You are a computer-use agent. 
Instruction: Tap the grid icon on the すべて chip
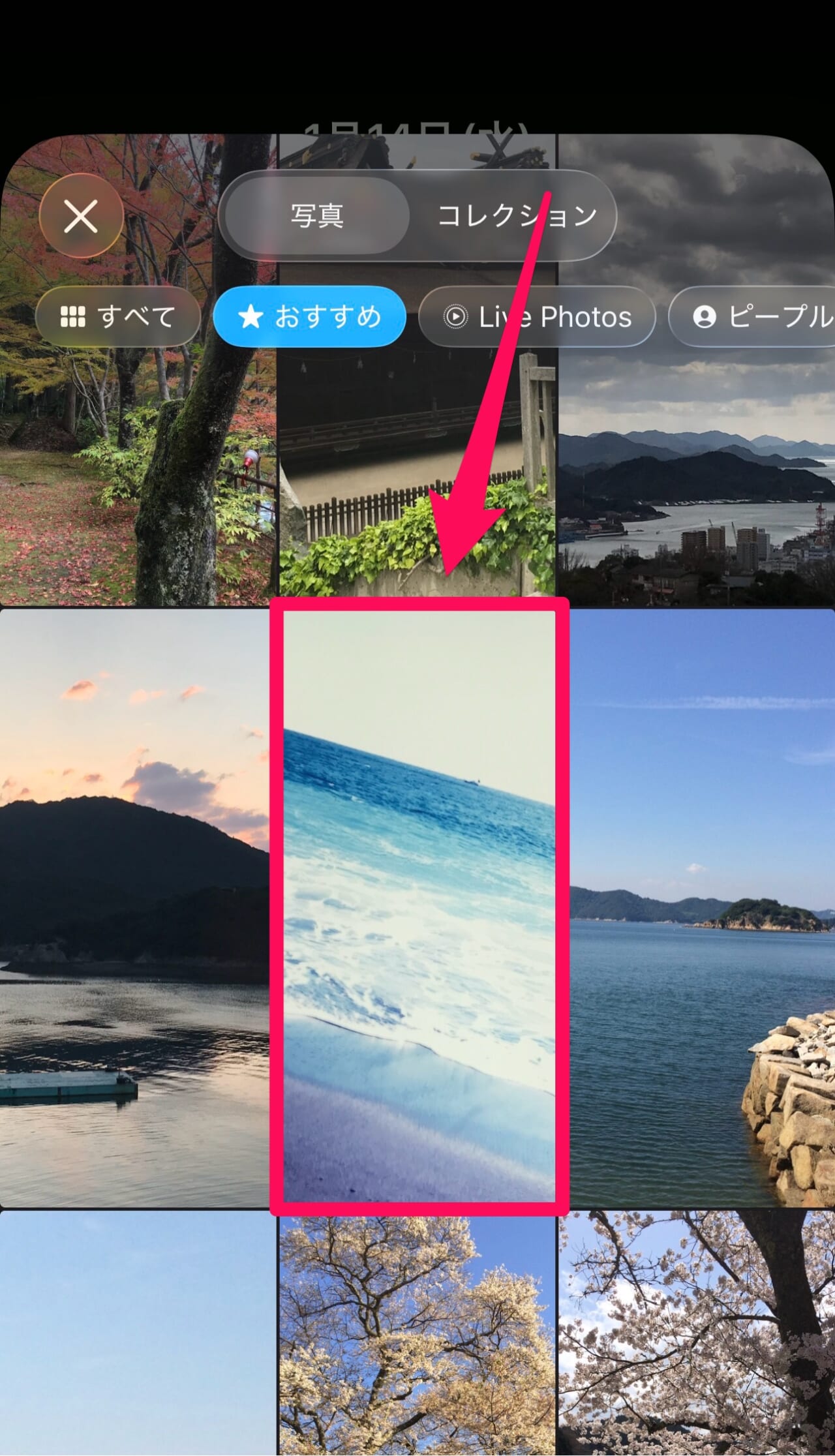click(74, 317)
